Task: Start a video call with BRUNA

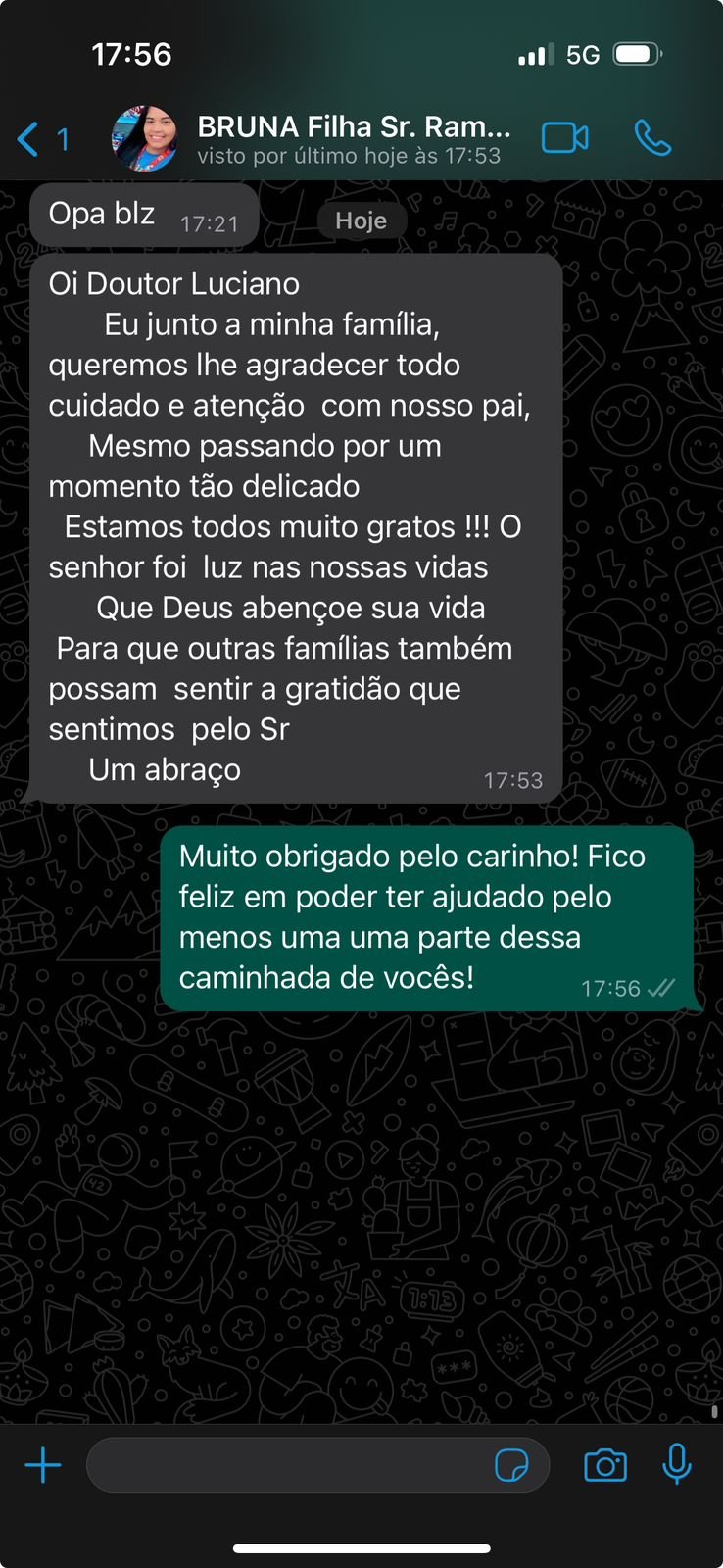Action: 565,138
